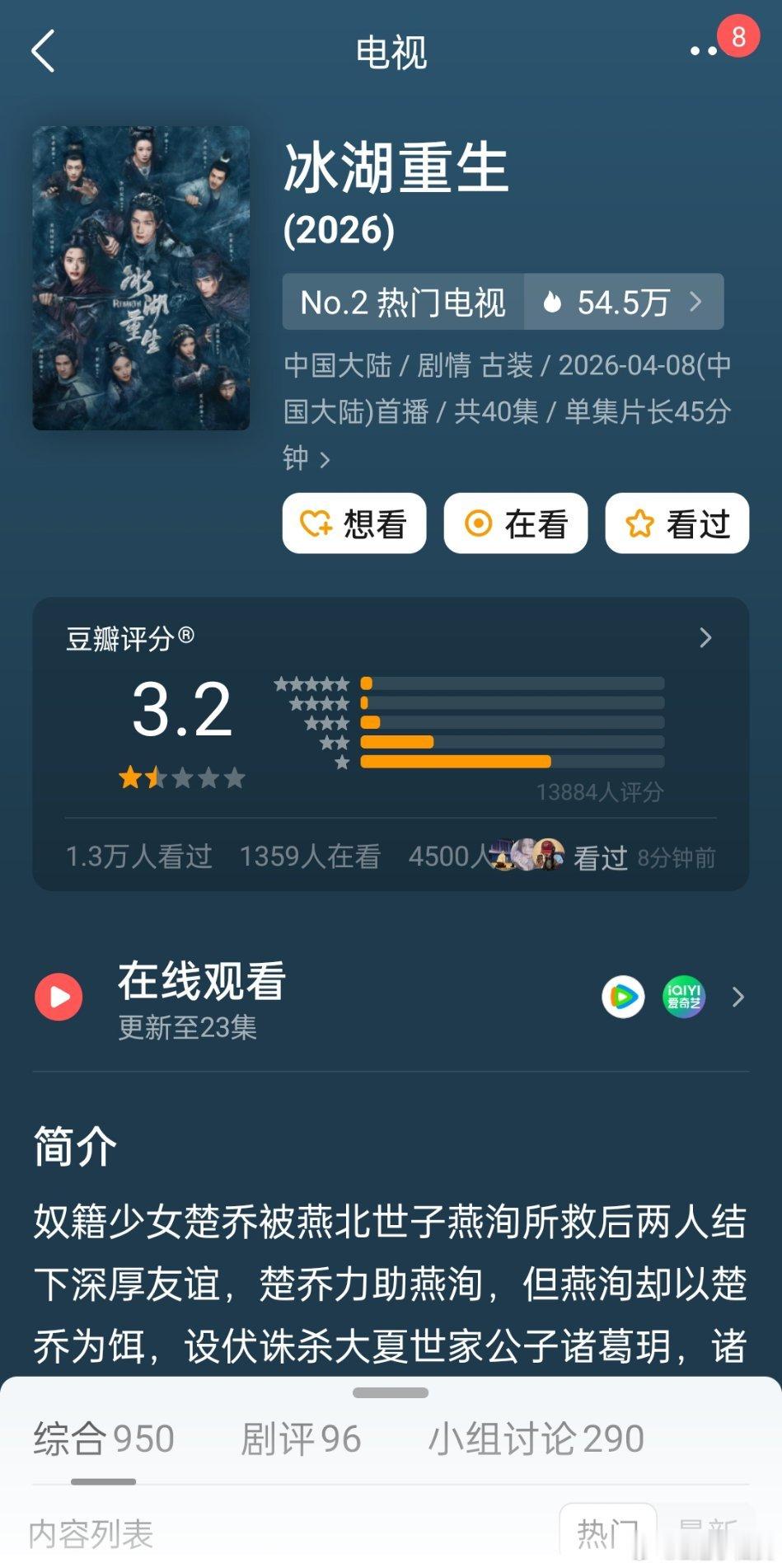This screenshot has width=782, height=1568.
Task: Tap the star icon inside 看过 button
Action: (x=641, y=523)
